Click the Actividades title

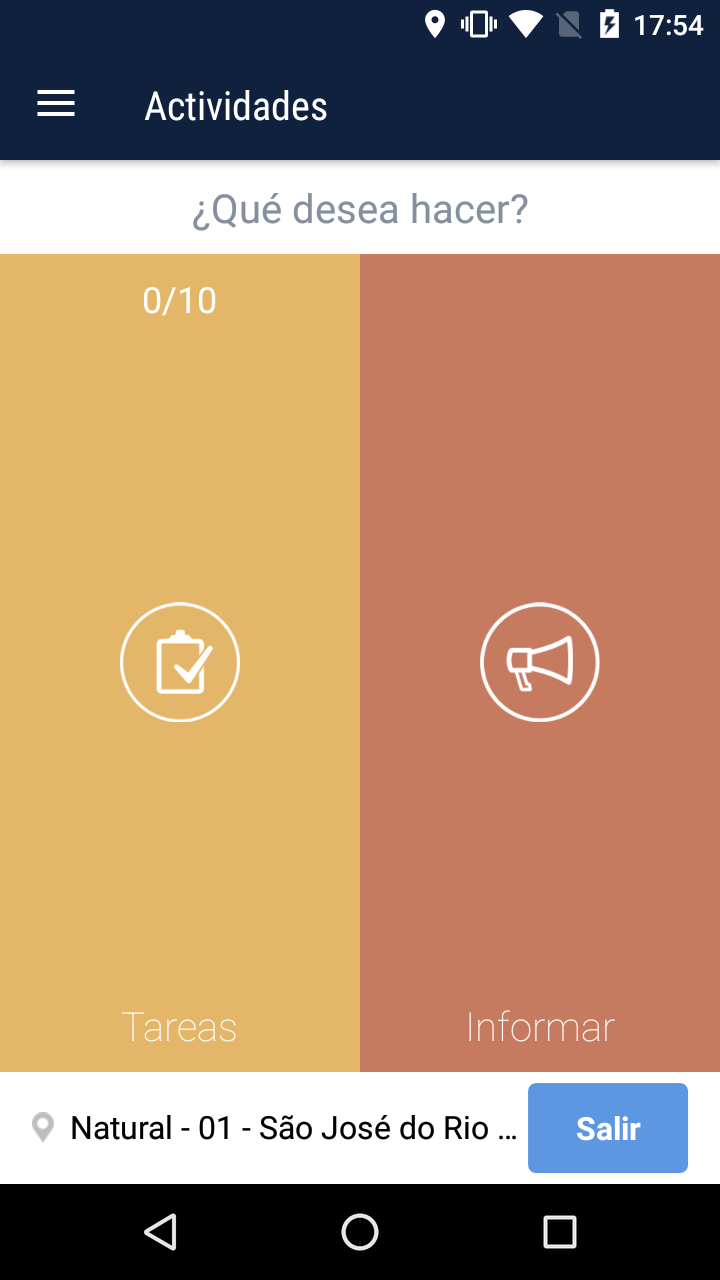point(236,105)
